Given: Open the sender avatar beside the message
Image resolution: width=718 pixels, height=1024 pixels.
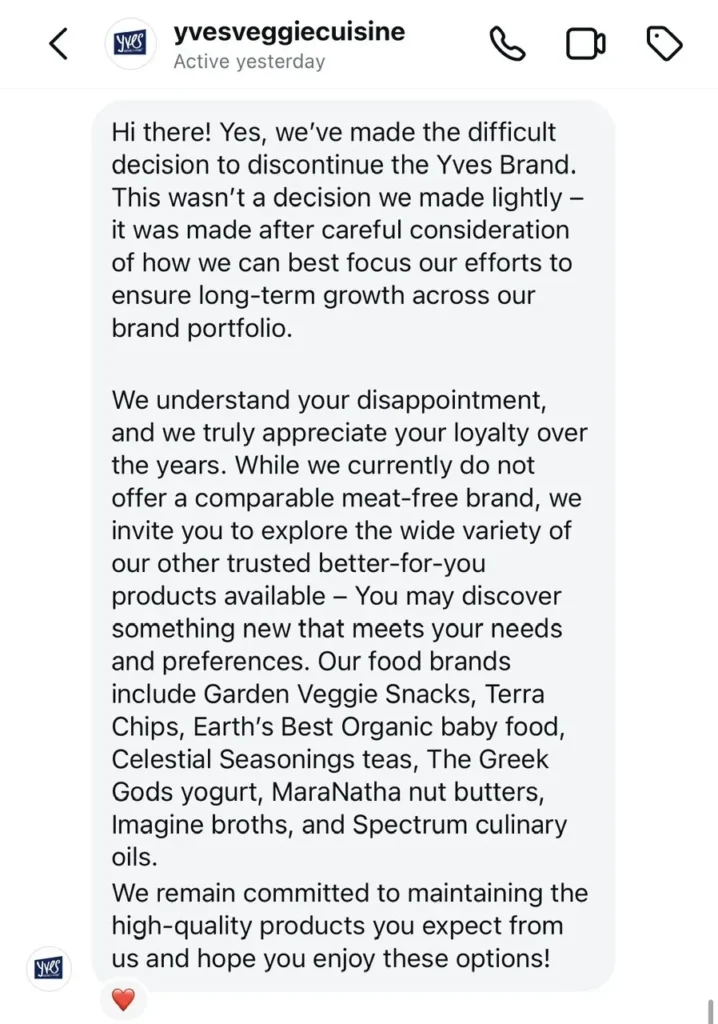Looking at the screenshot, I should pyautogui.click(x=48, y=967).
